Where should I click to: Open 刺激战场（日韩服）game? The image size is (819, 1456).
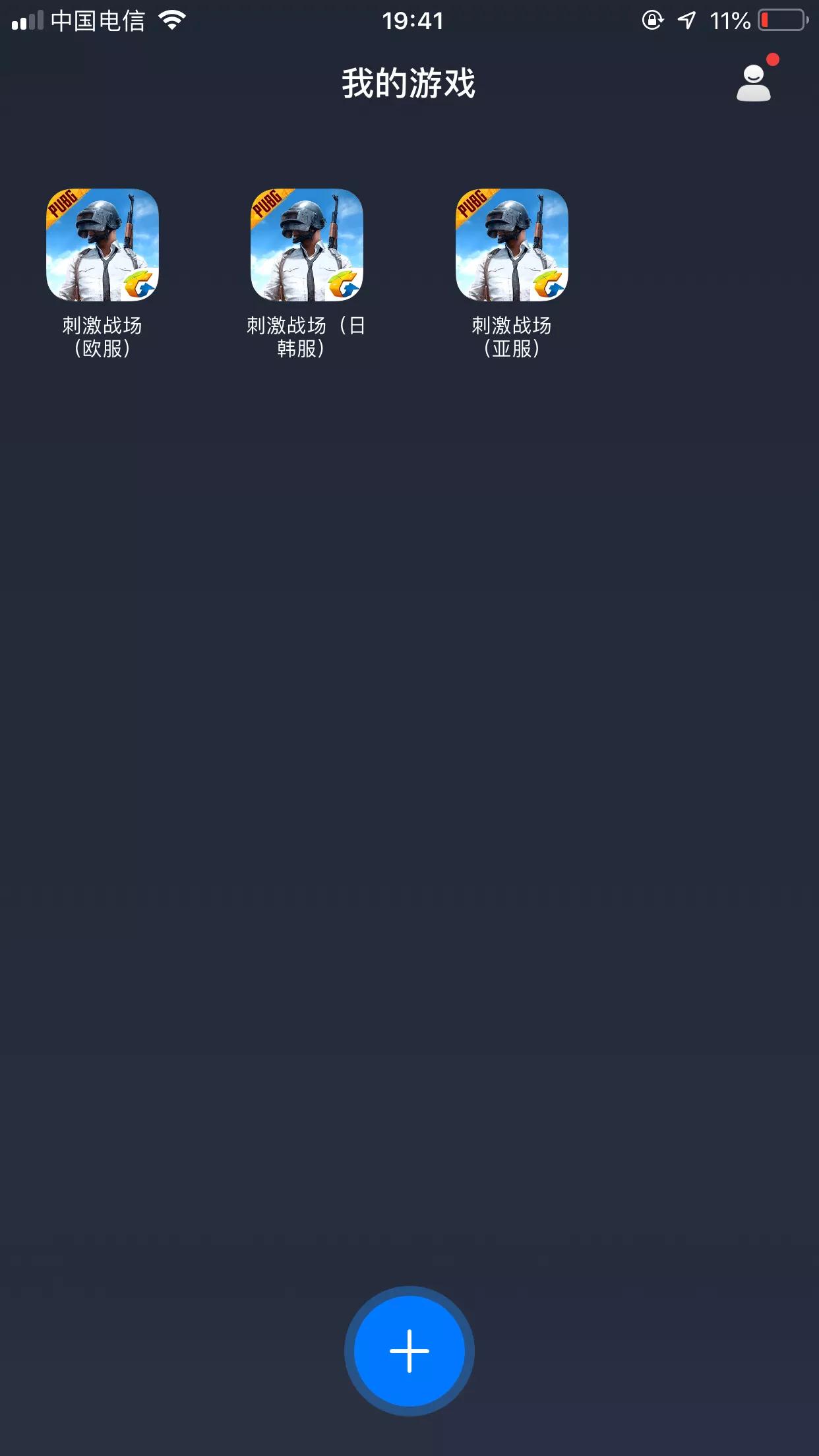307,245
